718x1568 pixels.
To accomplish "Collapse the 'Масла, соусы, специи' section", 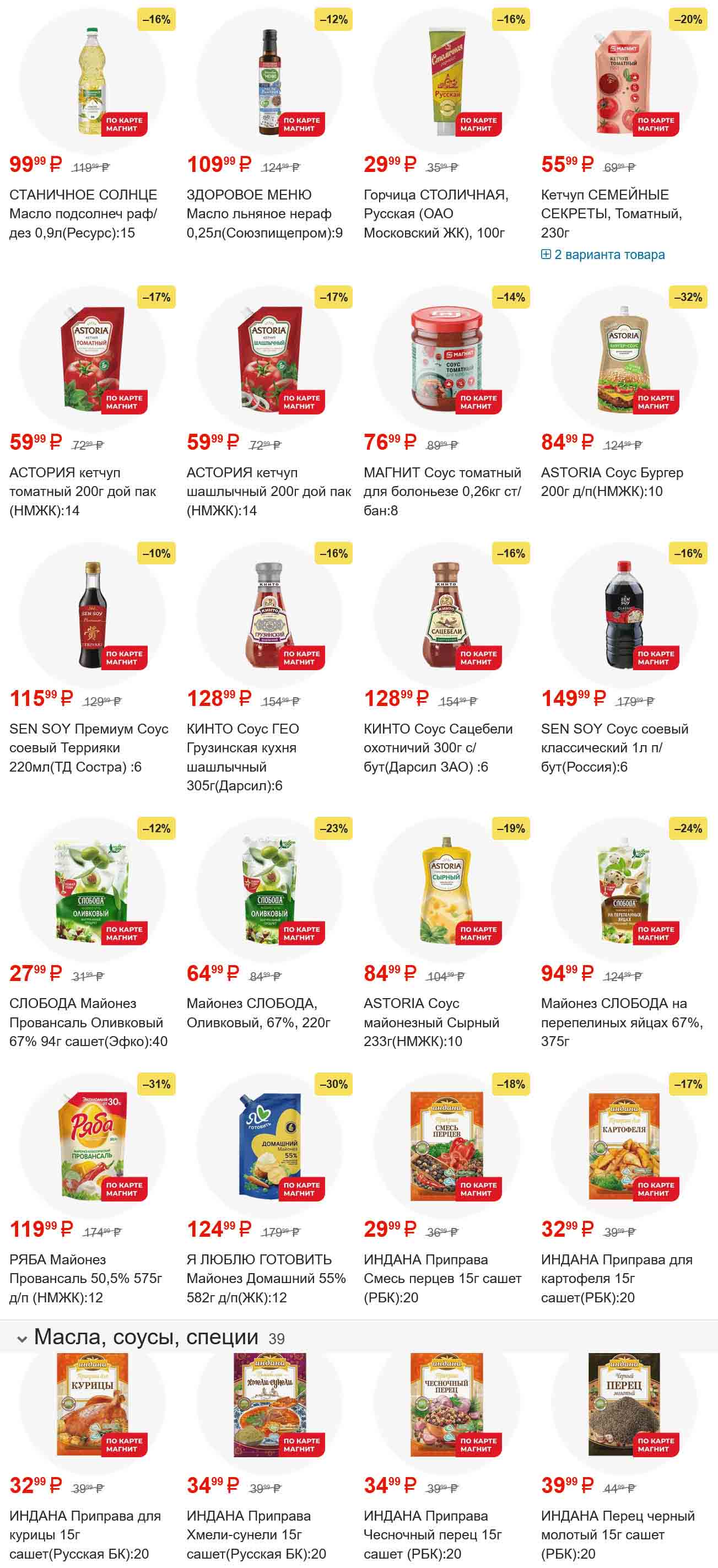I will coord(23,1339).
